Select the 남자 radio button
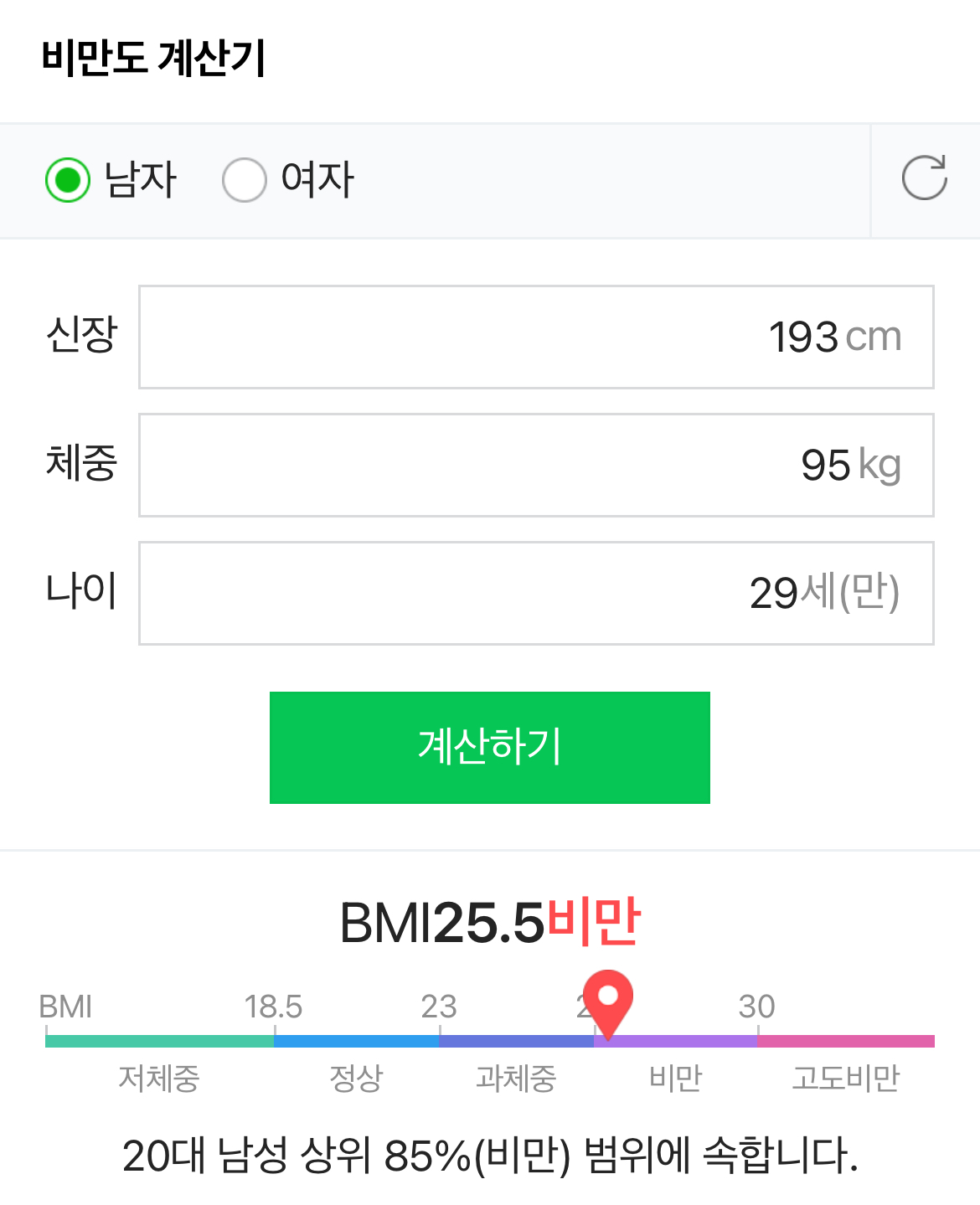This screenshot has width=980, height=1205. [68, 180]
